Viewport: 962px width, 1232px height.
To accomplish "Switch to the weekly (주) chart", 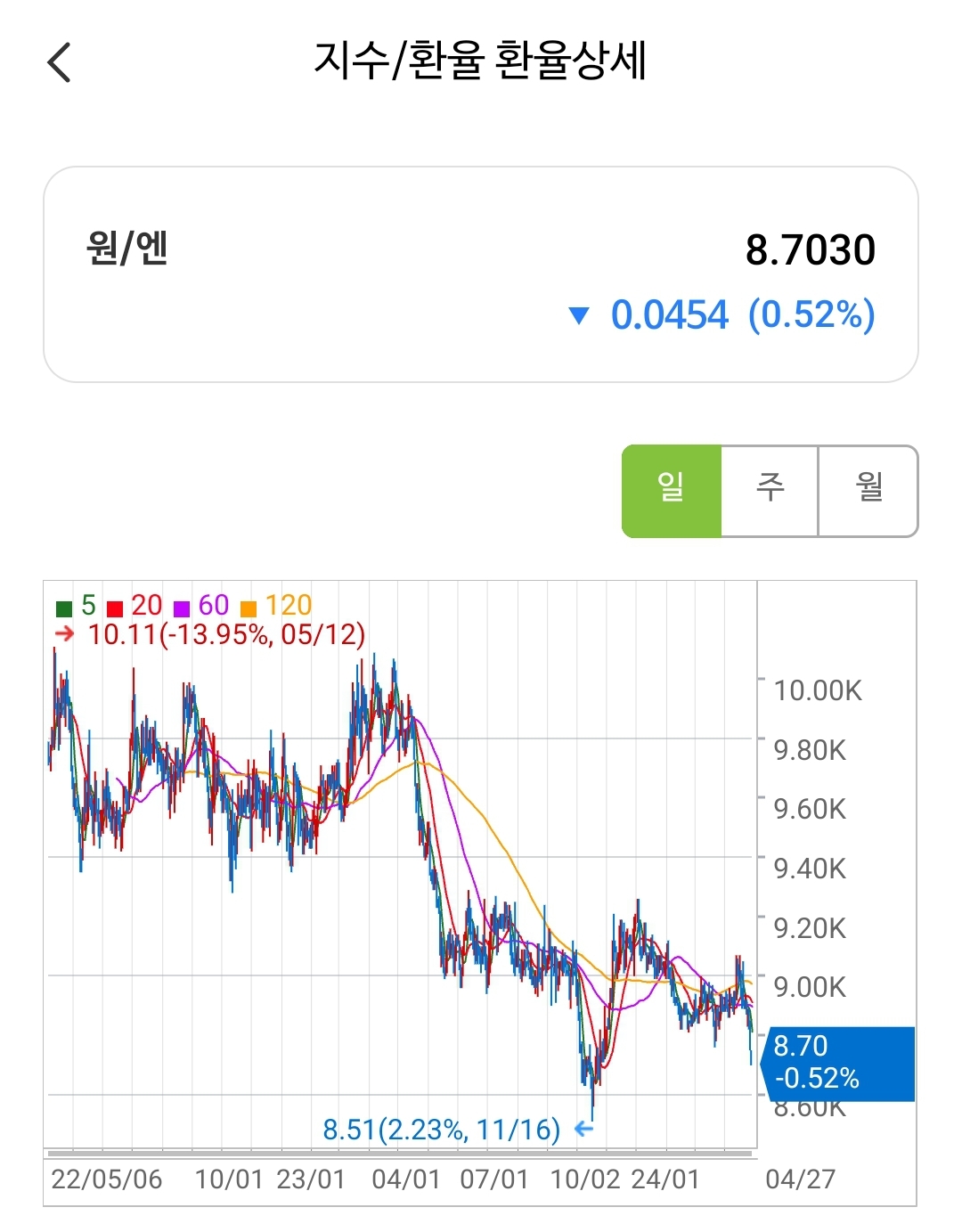I will (770, 491).
